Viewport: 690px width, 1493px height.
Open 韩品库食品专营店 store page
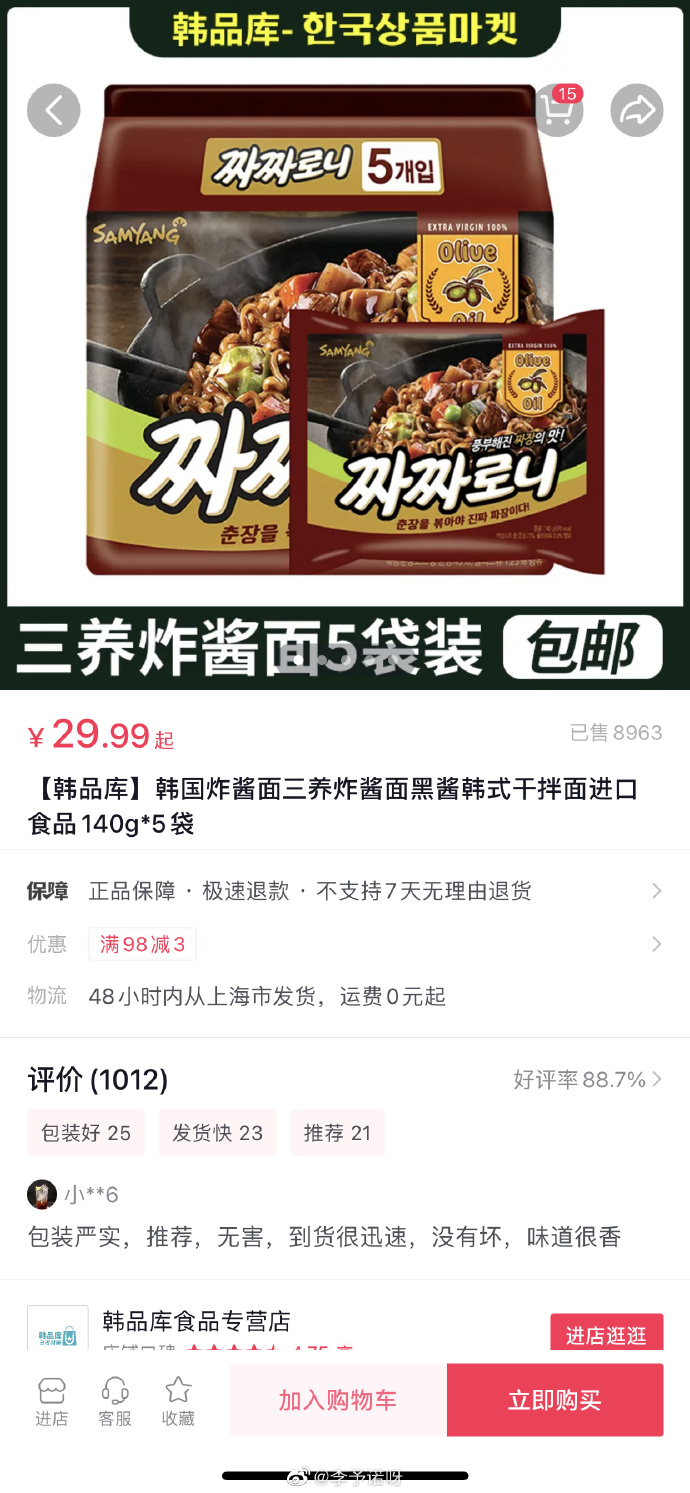[x=197, y=1322]
